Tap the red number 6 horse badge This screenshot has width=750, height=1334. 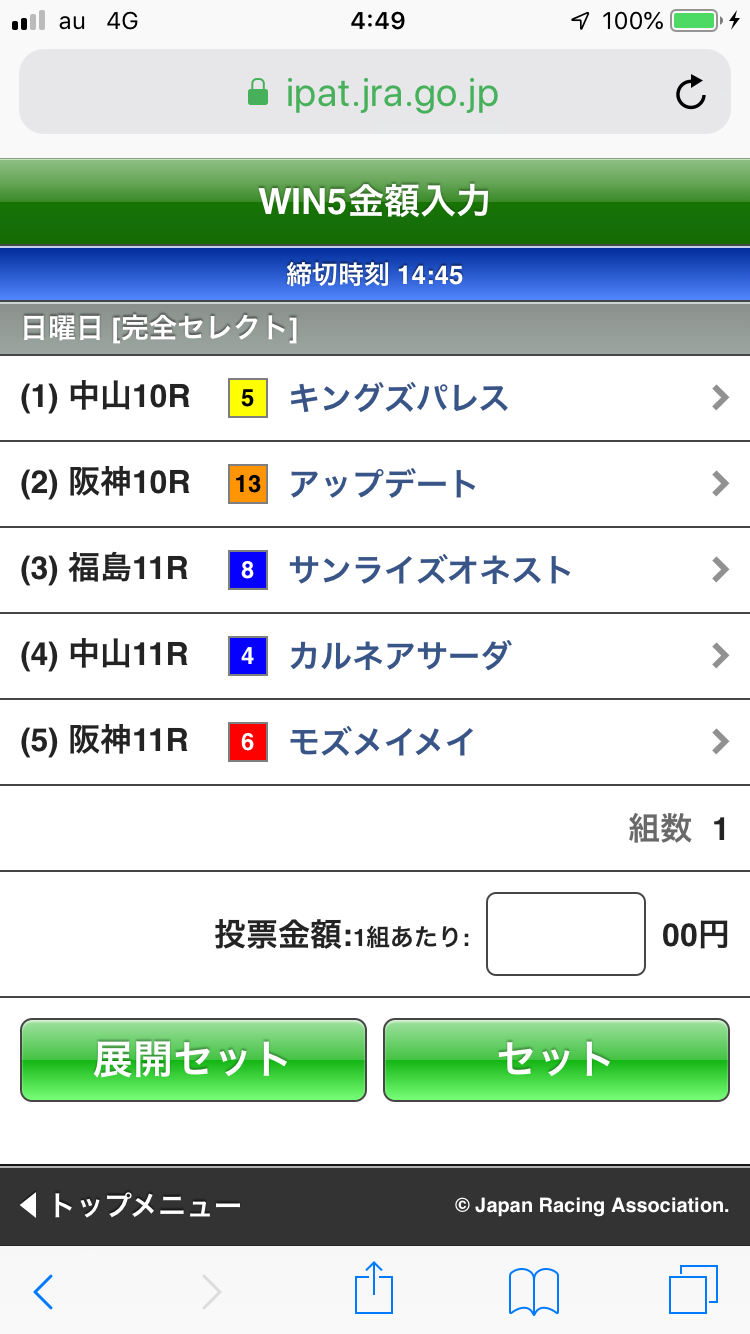[247, 742]
